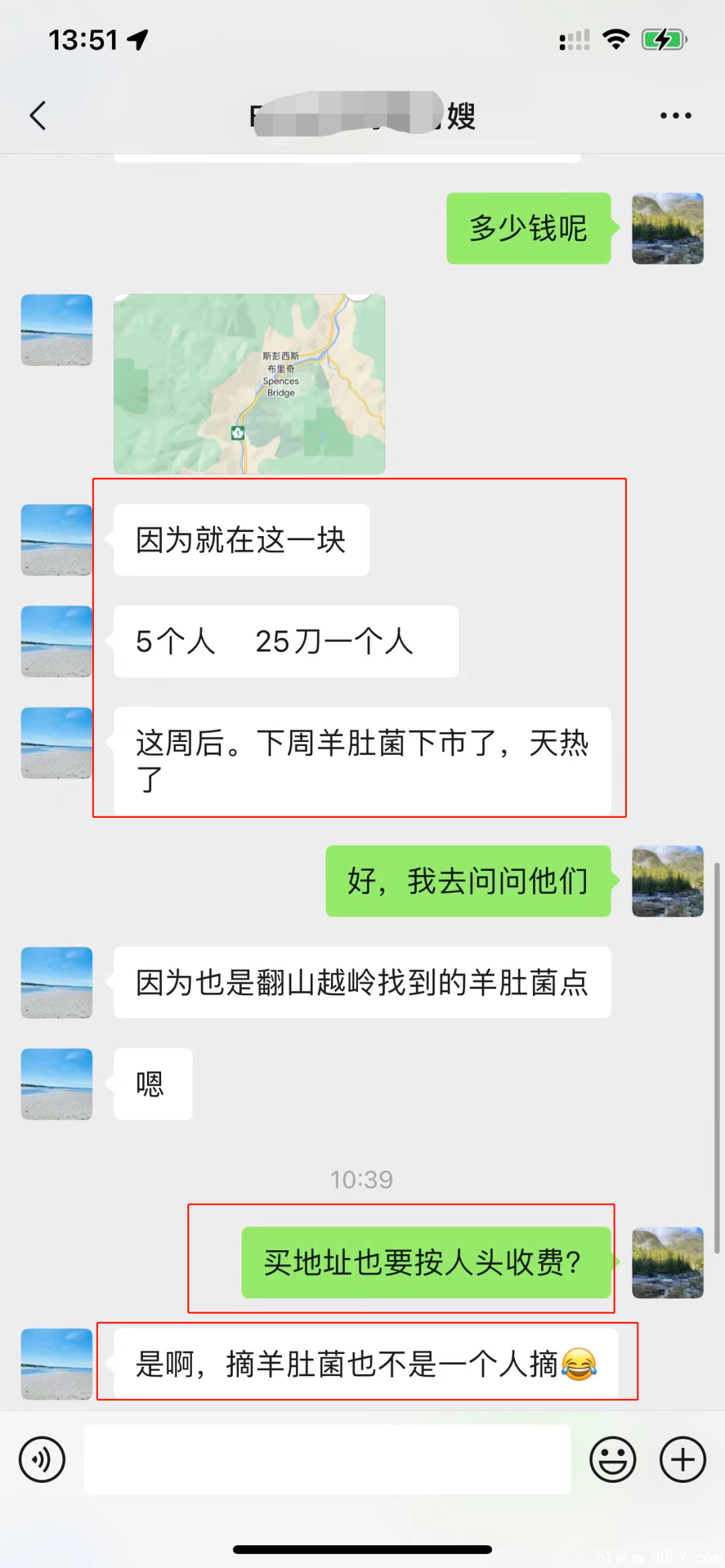
Task: Tap the message text field
Action: pyautogui.click(x=327, y=1459)
